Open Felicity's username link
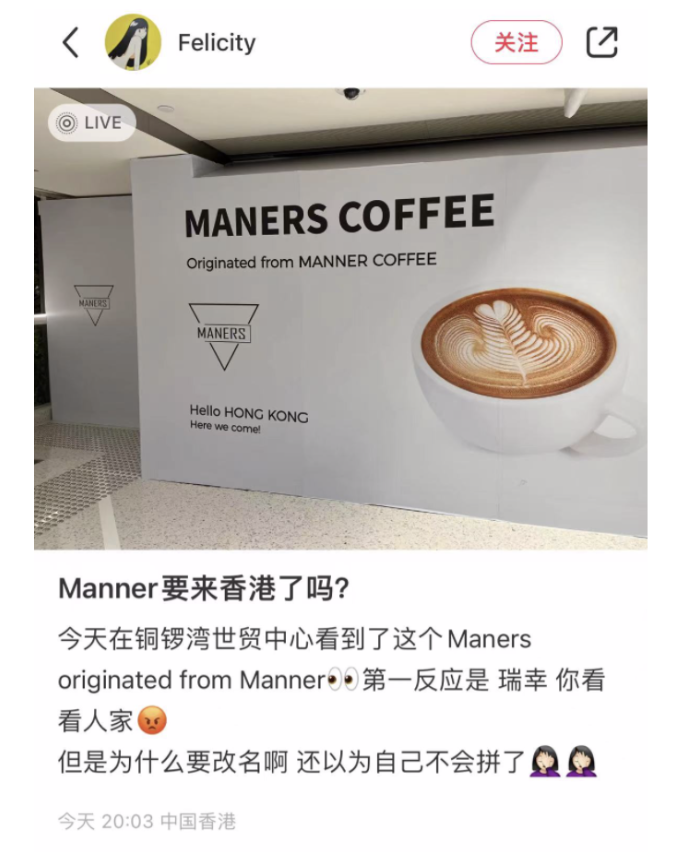 point(216,43)
